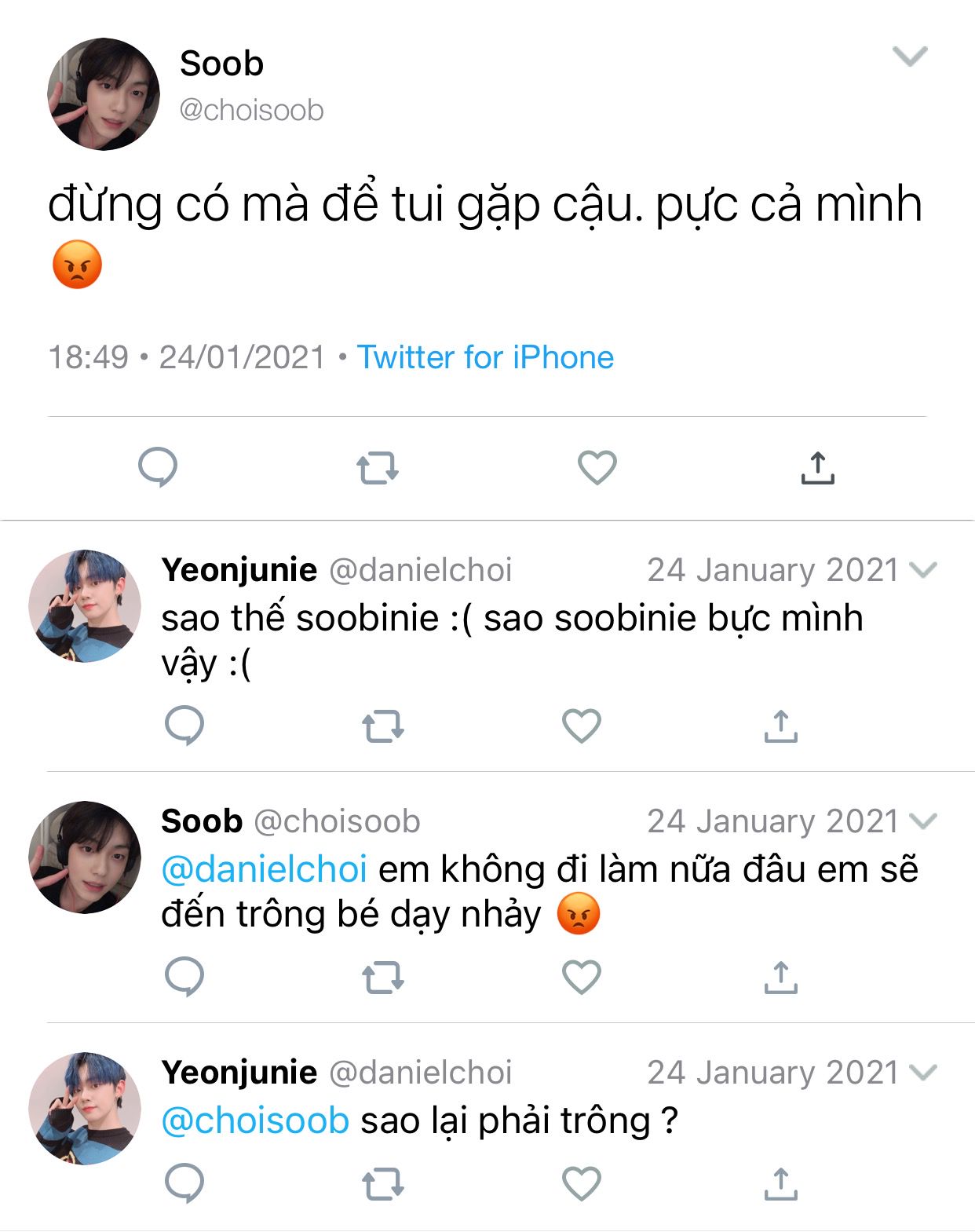This screenshot has width=975, height=1232.
Task: Open the @choisoob mention in Yeonjunie's last reply
Action: coord(255,1120)
